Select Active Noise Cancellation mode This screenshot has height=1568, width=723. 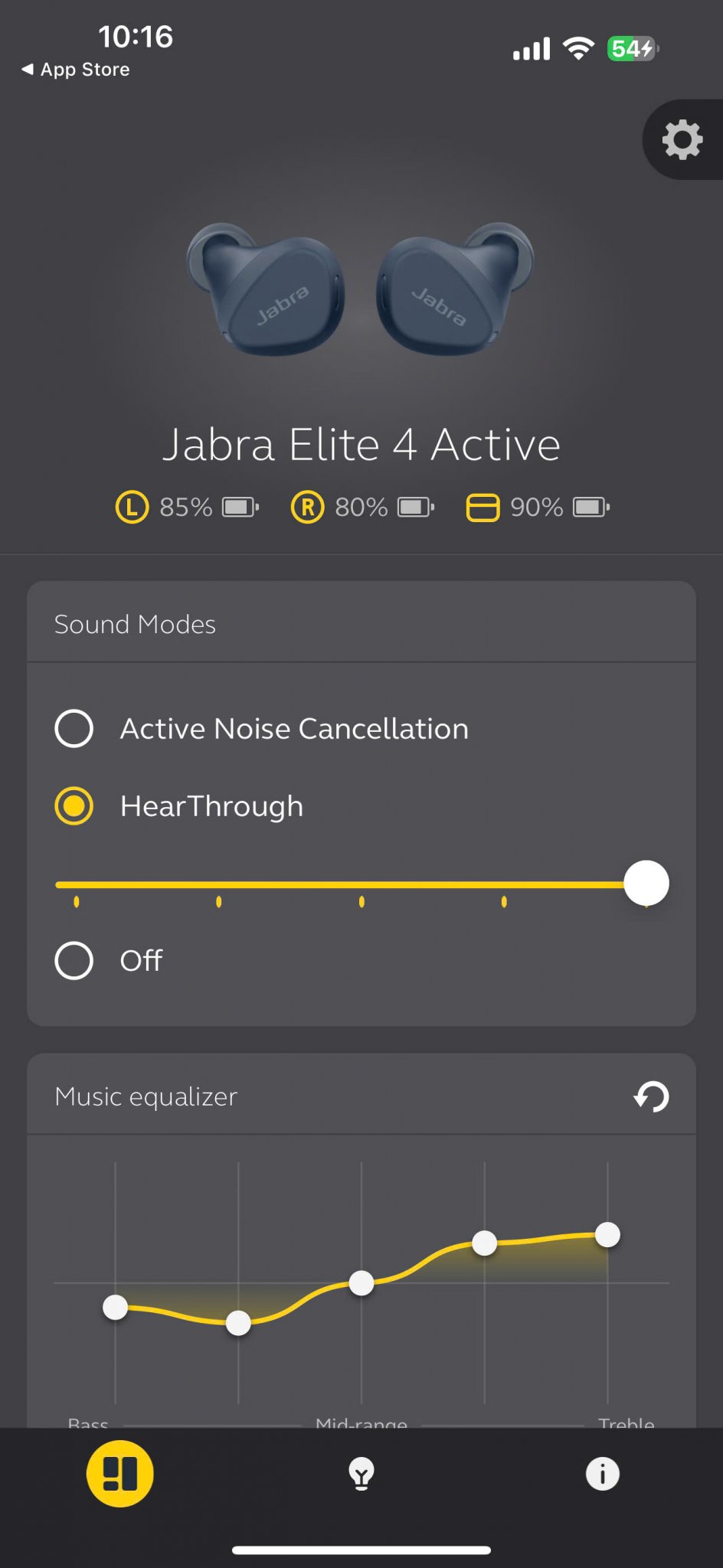coord(74,728)
